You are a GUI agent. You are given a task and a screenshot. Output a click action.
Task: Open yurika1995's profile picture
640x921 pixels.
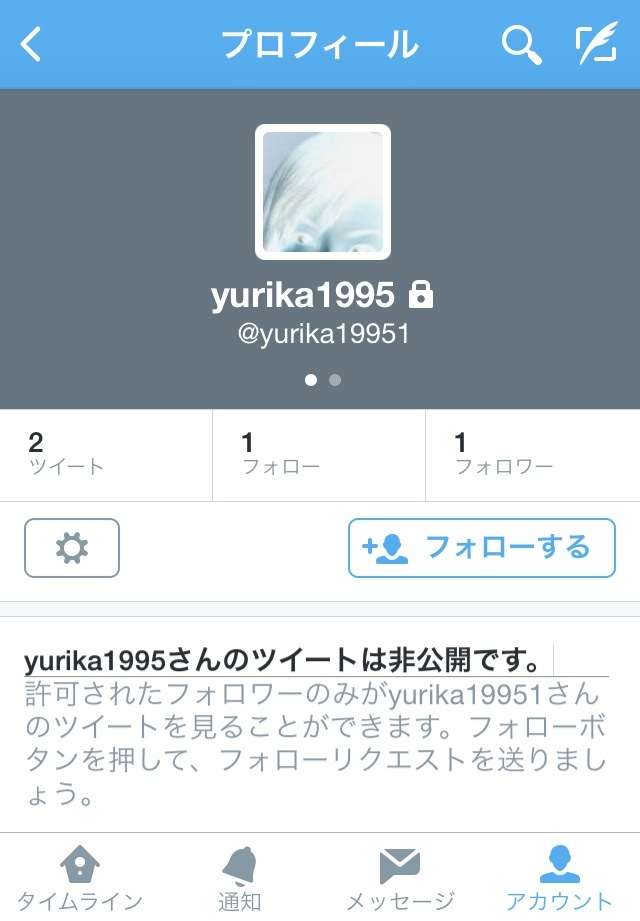[322, 192]
